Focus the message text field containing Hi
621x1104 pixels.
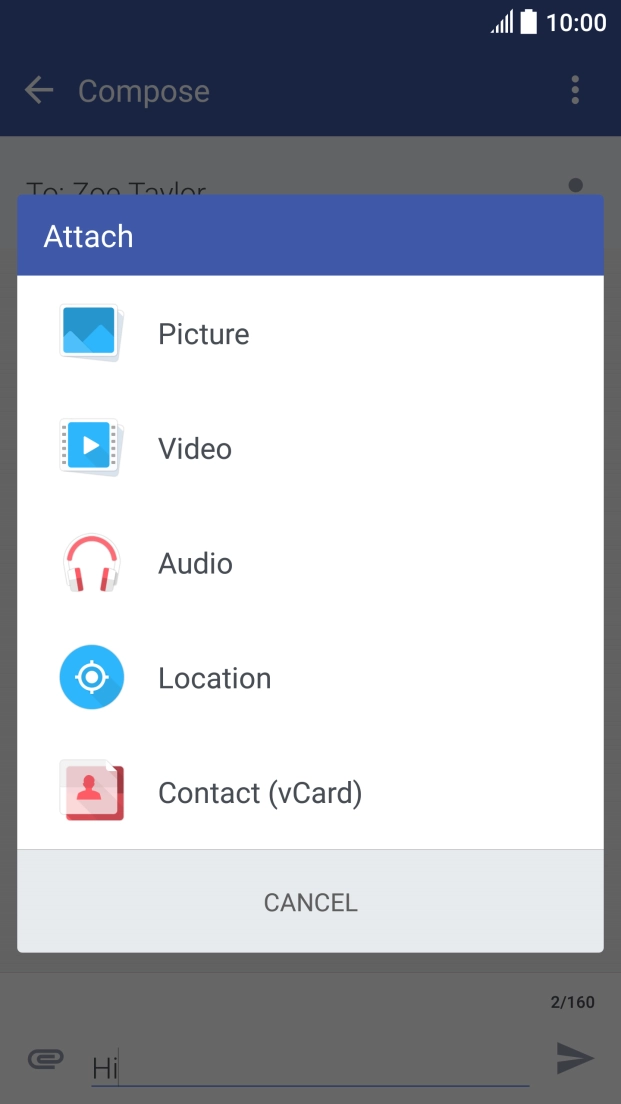pos(310,1068)
